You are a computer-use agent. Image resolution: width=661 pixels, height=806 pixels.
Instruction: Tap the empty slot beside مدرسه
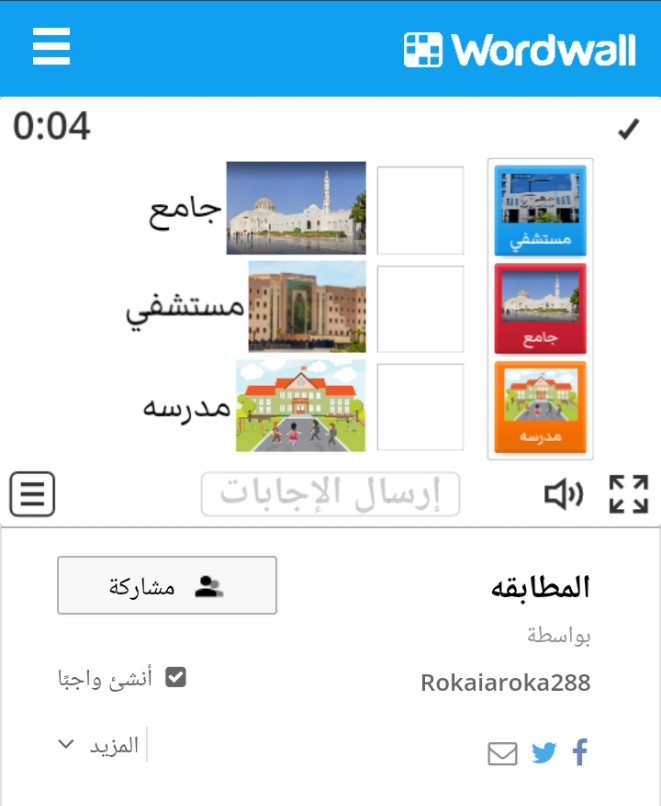[x=420, y=407]
